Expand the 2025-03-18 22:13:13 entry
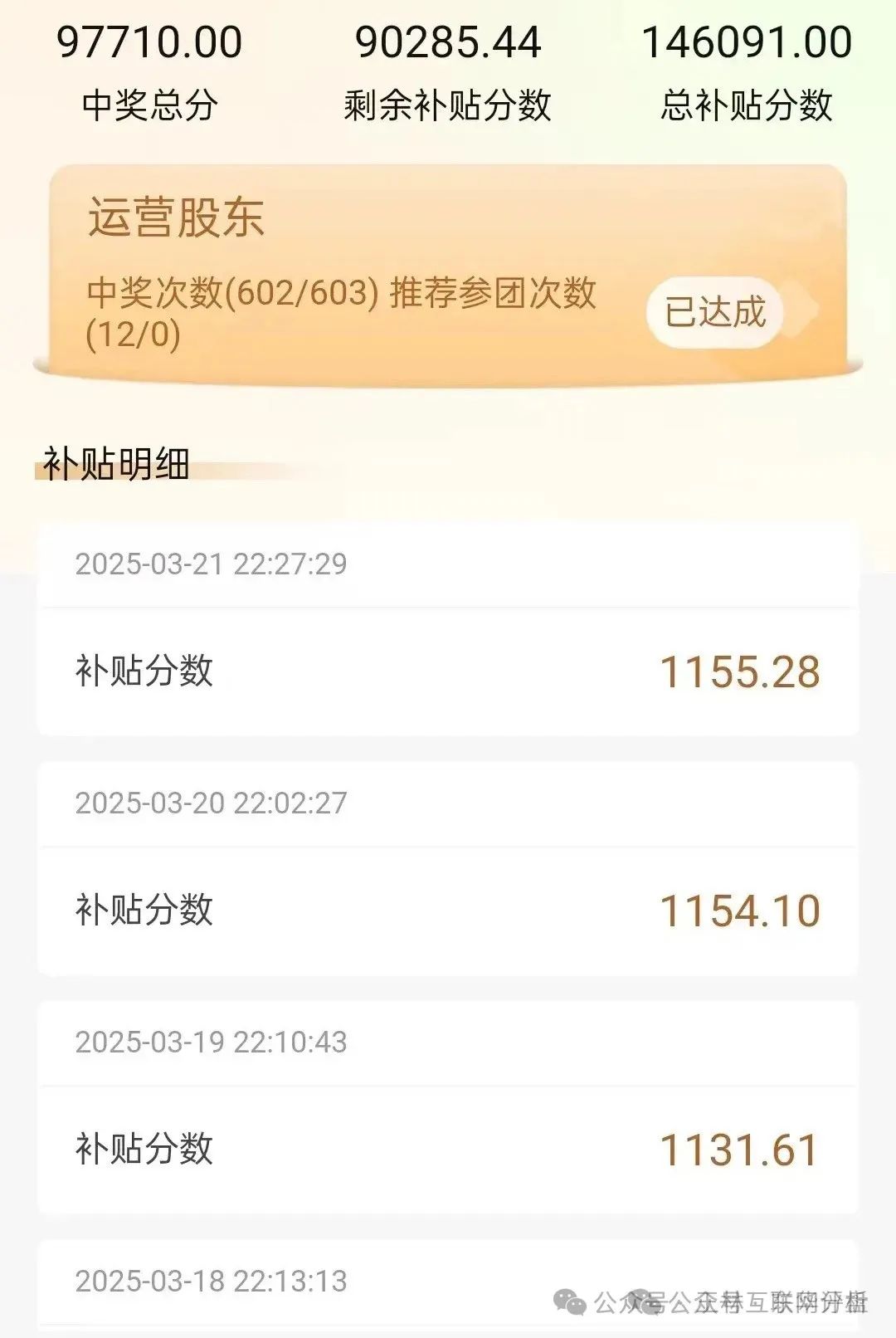Screen dimensions: 896x1338 tap(448, 1282)
